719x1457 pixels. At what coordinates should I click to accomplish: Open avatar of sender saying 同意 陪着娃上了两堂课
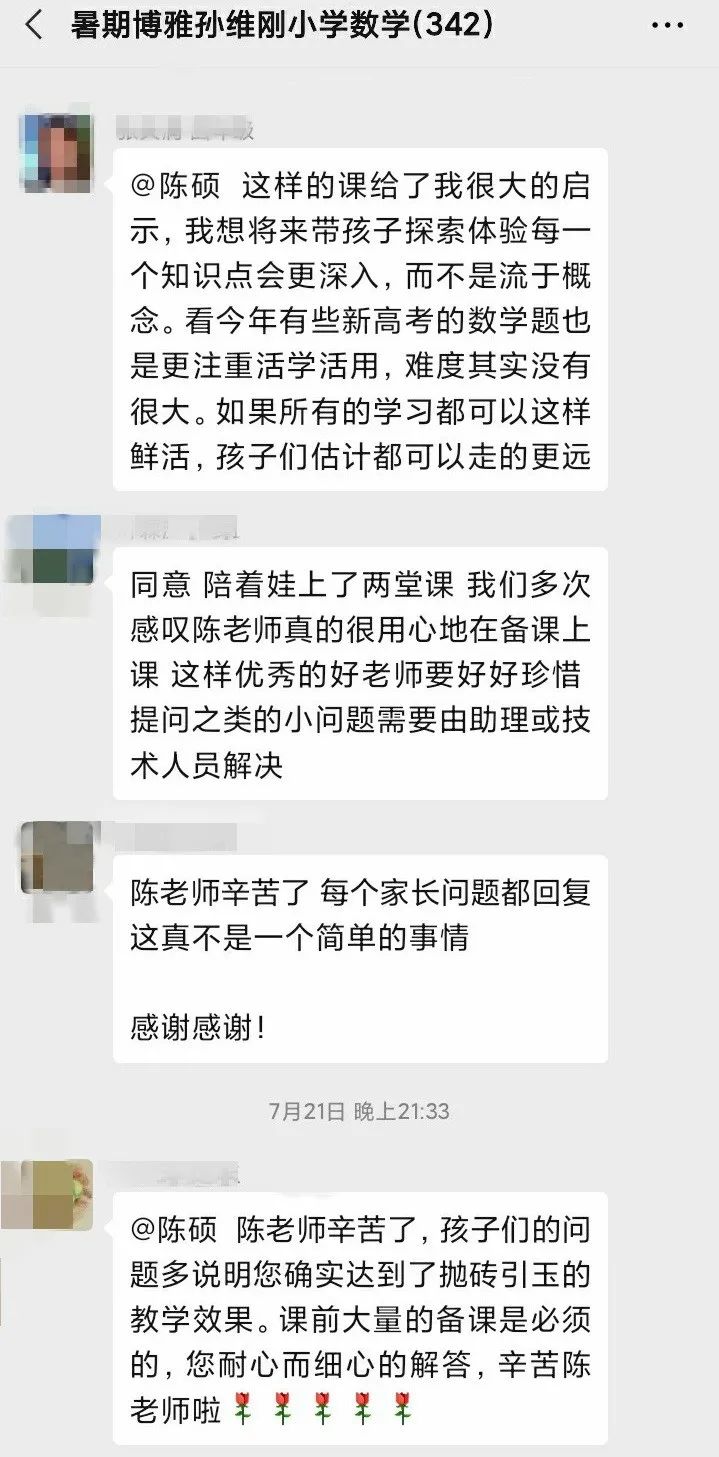pyautogui.click(x=57, y=549)
